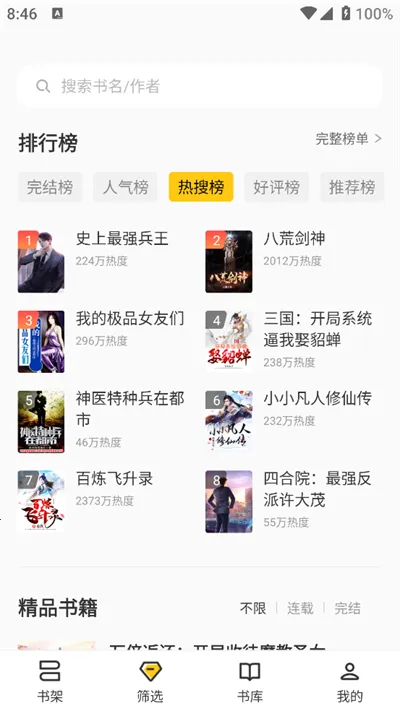
Task: Filter featured books by 连载
Action: [x=300, y=608]
